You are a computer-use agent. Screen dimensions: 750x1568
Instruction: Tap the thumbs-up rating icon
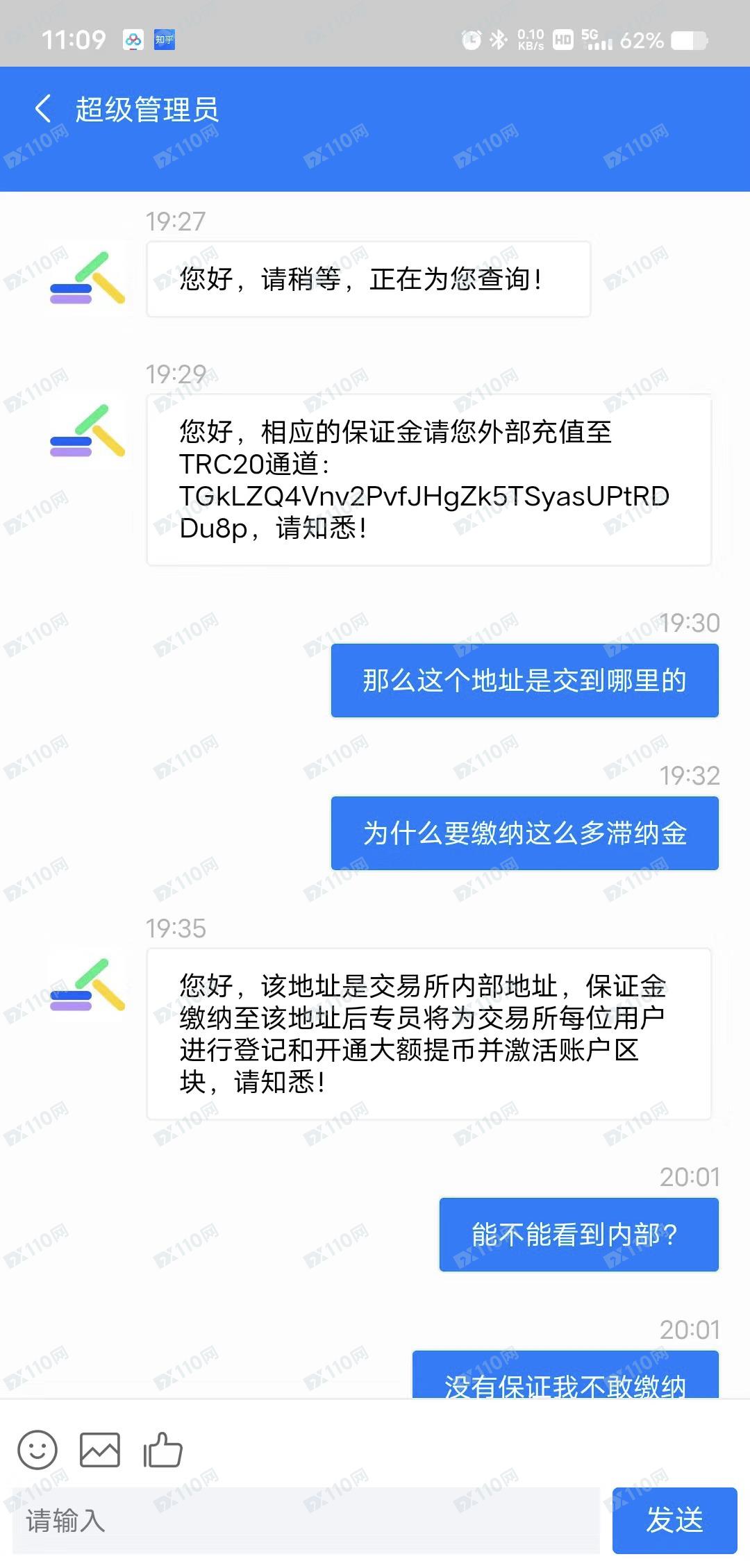[x=162, y=1449]
